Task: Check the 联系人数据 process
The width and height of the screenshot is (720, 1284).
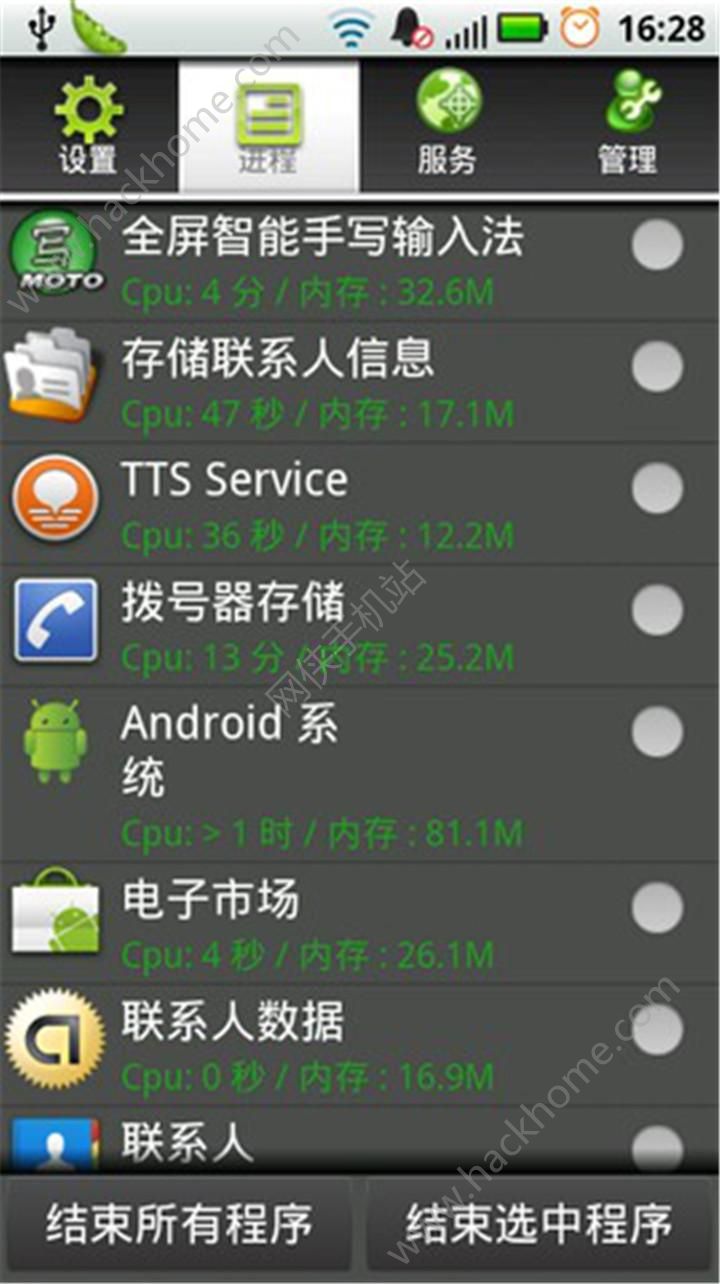Action: click(x=657, y=1030)
